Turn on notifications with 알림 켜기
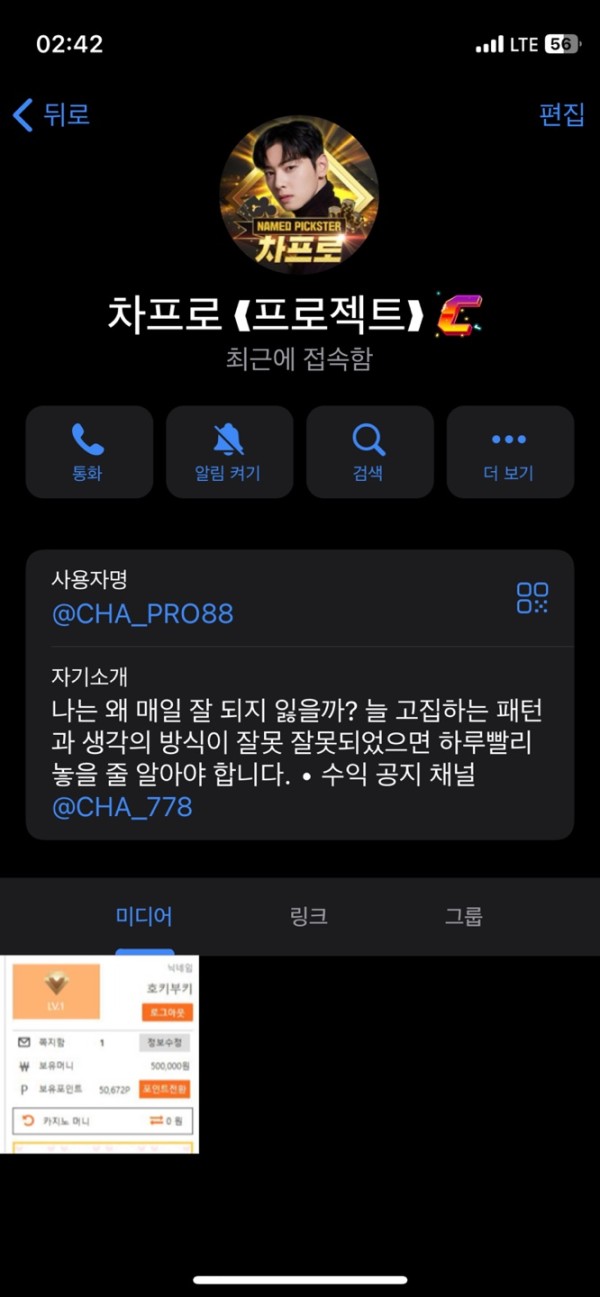Image resolution: width=600 pixels, height=1297 pixels. point(229,452)
